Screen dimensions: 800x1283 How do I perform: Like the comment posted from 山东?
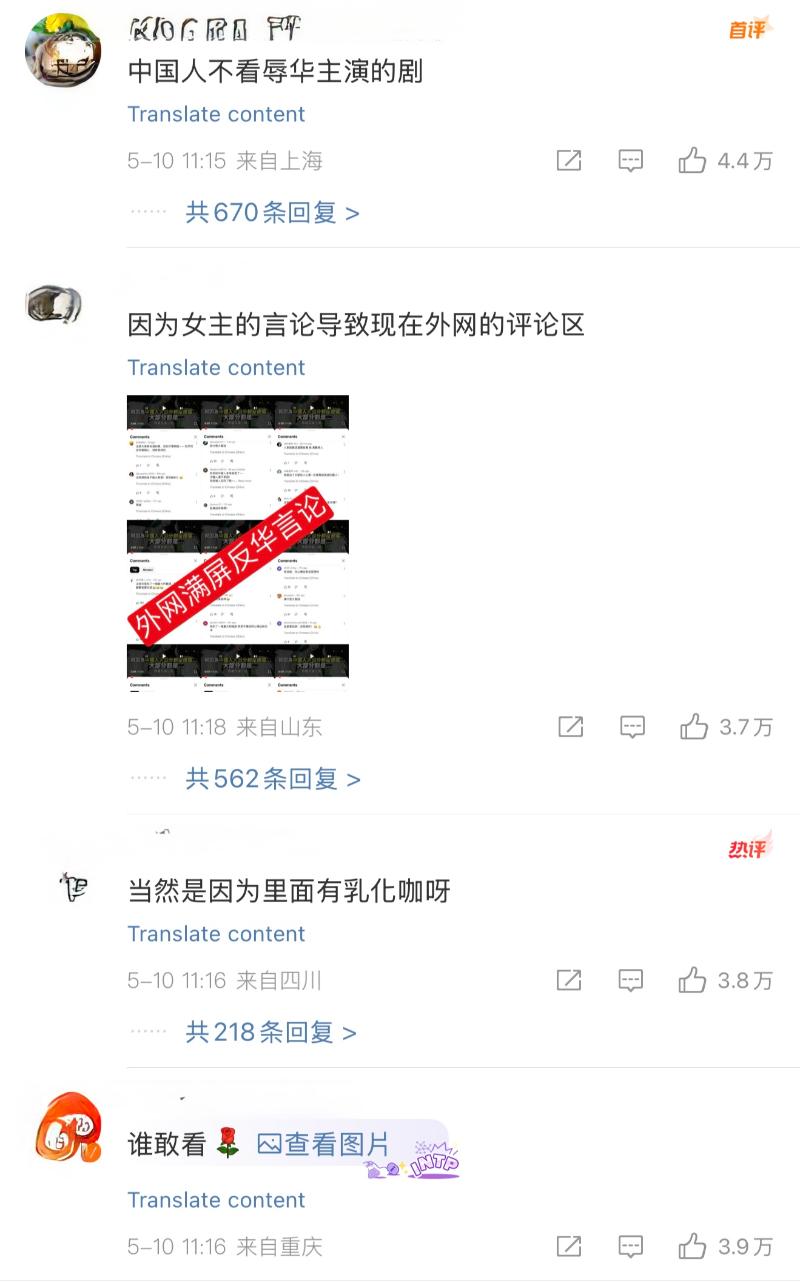(693, 727)
